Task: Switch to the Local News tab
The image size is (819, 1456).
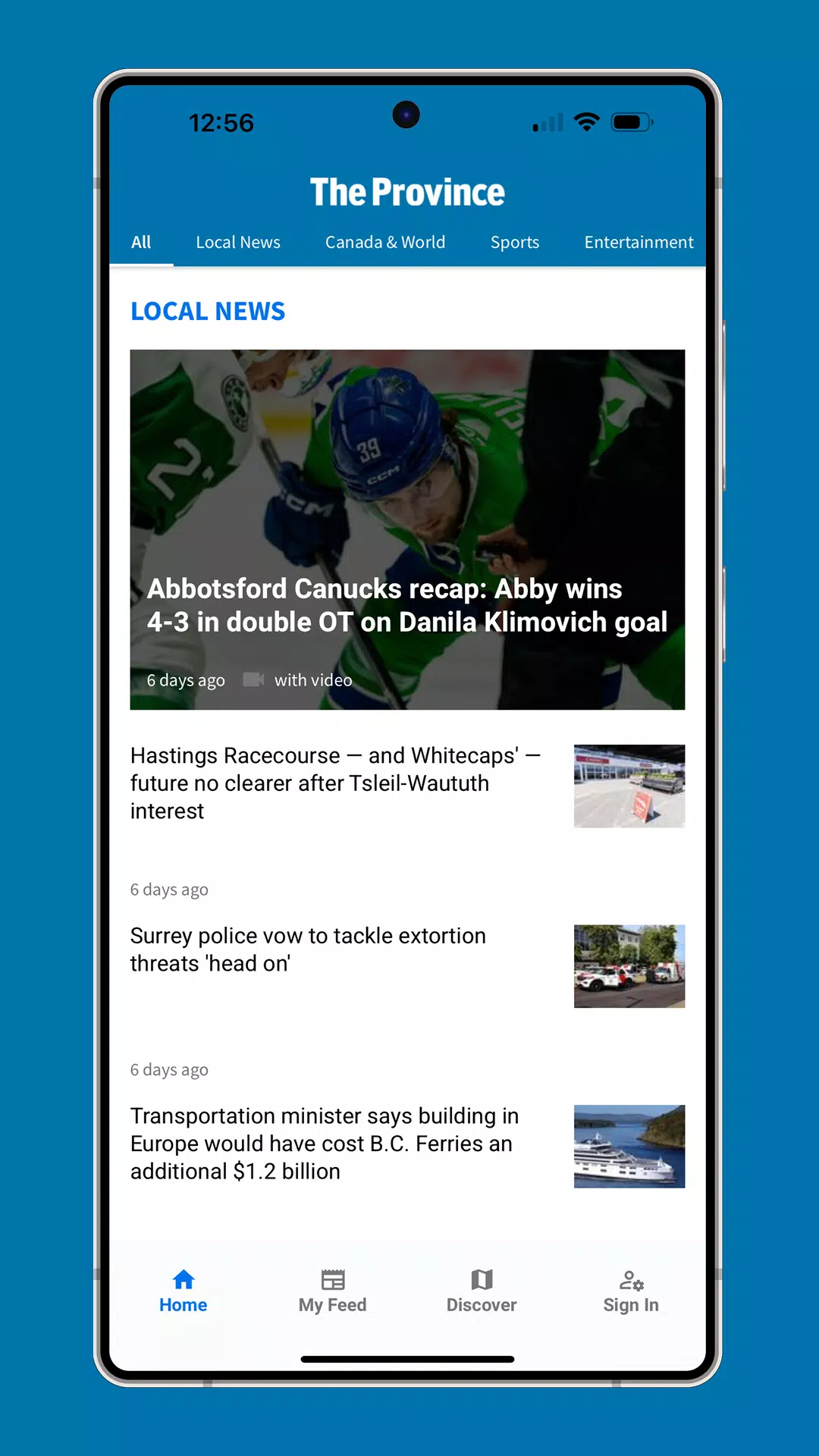Action: click(238, 243)
